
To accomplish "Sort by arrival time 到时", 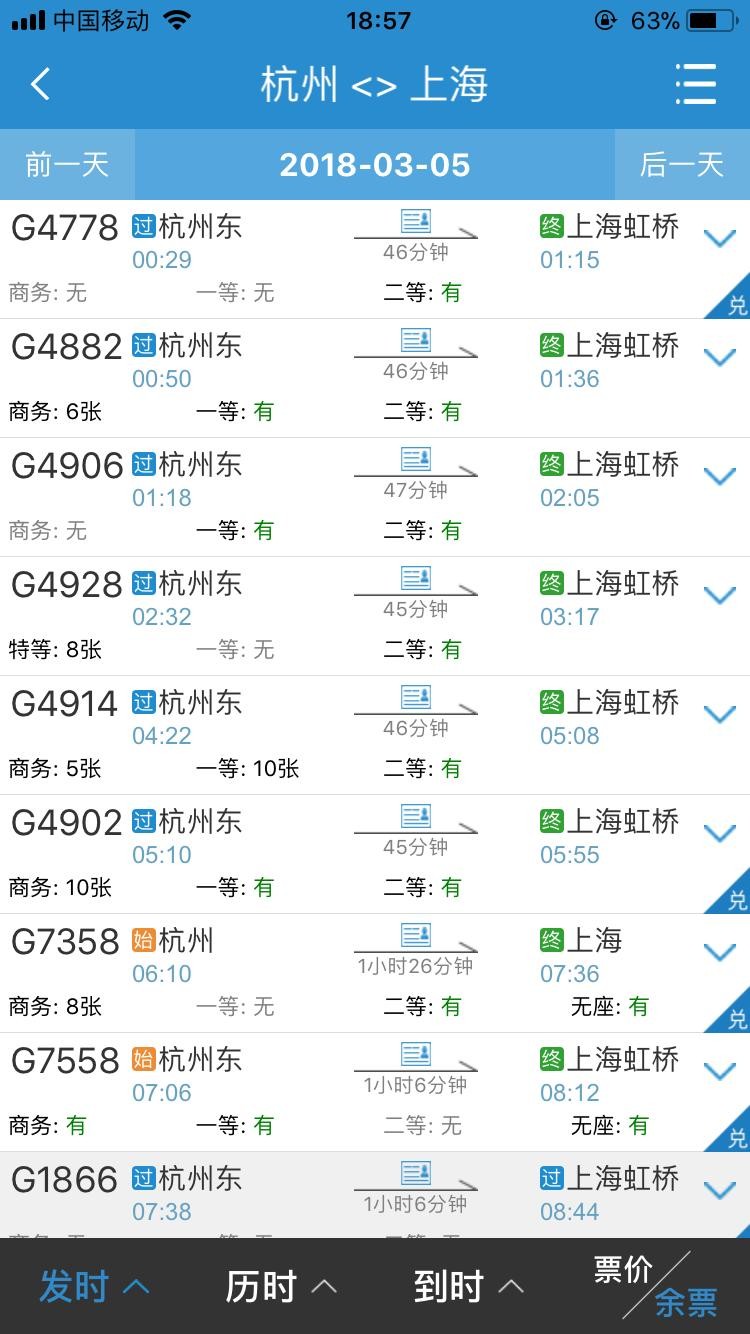I will point(468,1287).
